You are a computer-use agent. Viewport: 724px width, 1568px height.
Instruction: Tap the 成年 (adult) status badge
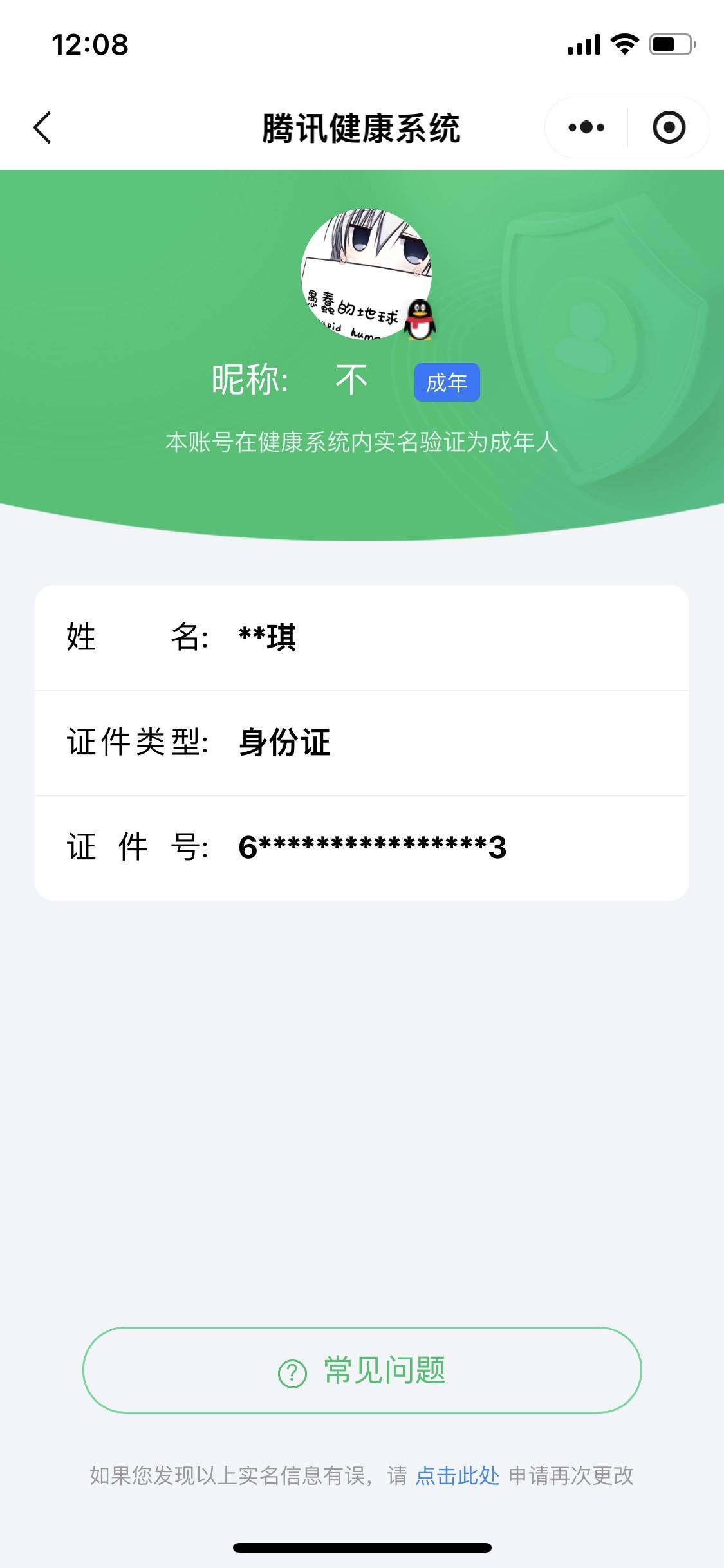[x=448, y=382]
